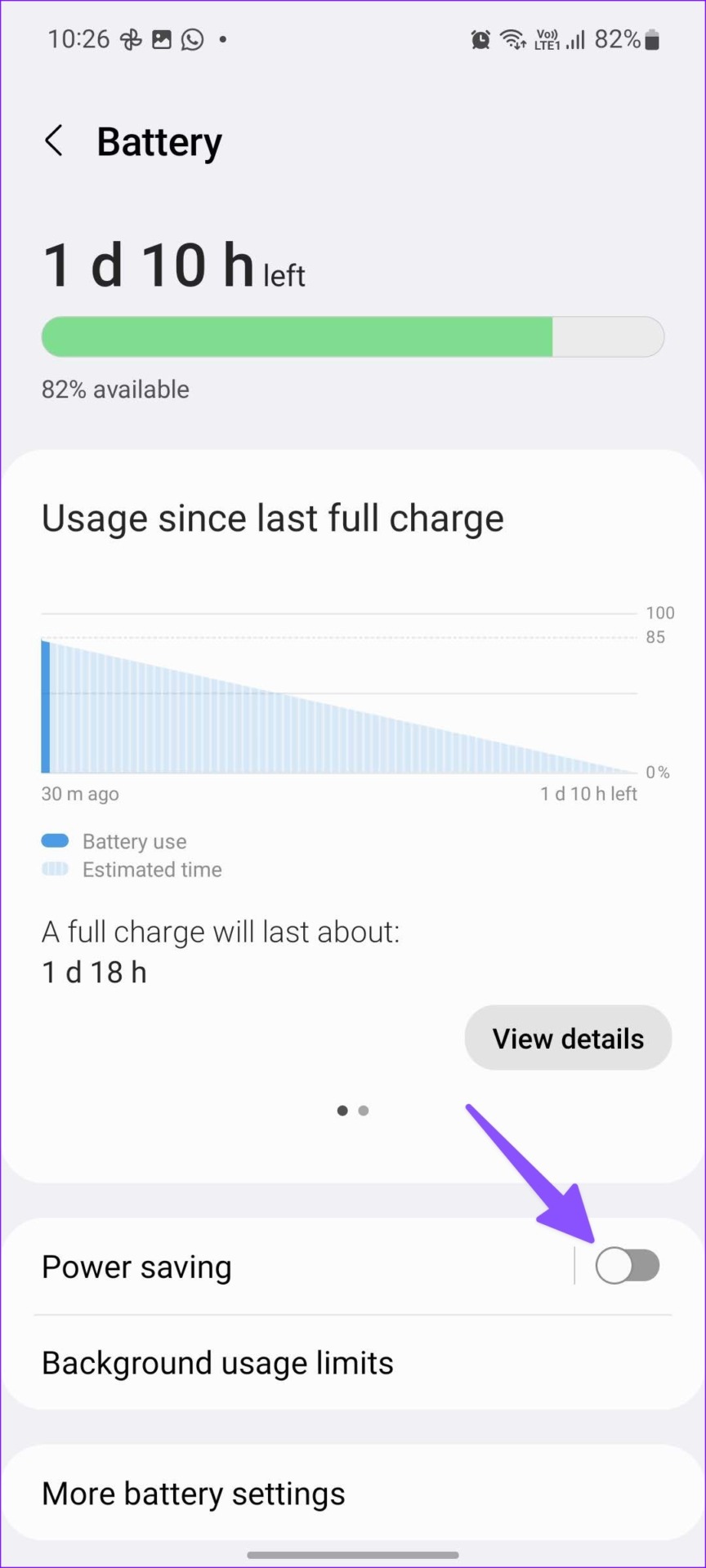Go back from Battery settings
The height and width of the screenshot is (1568, 706).
tap(54, 141)
